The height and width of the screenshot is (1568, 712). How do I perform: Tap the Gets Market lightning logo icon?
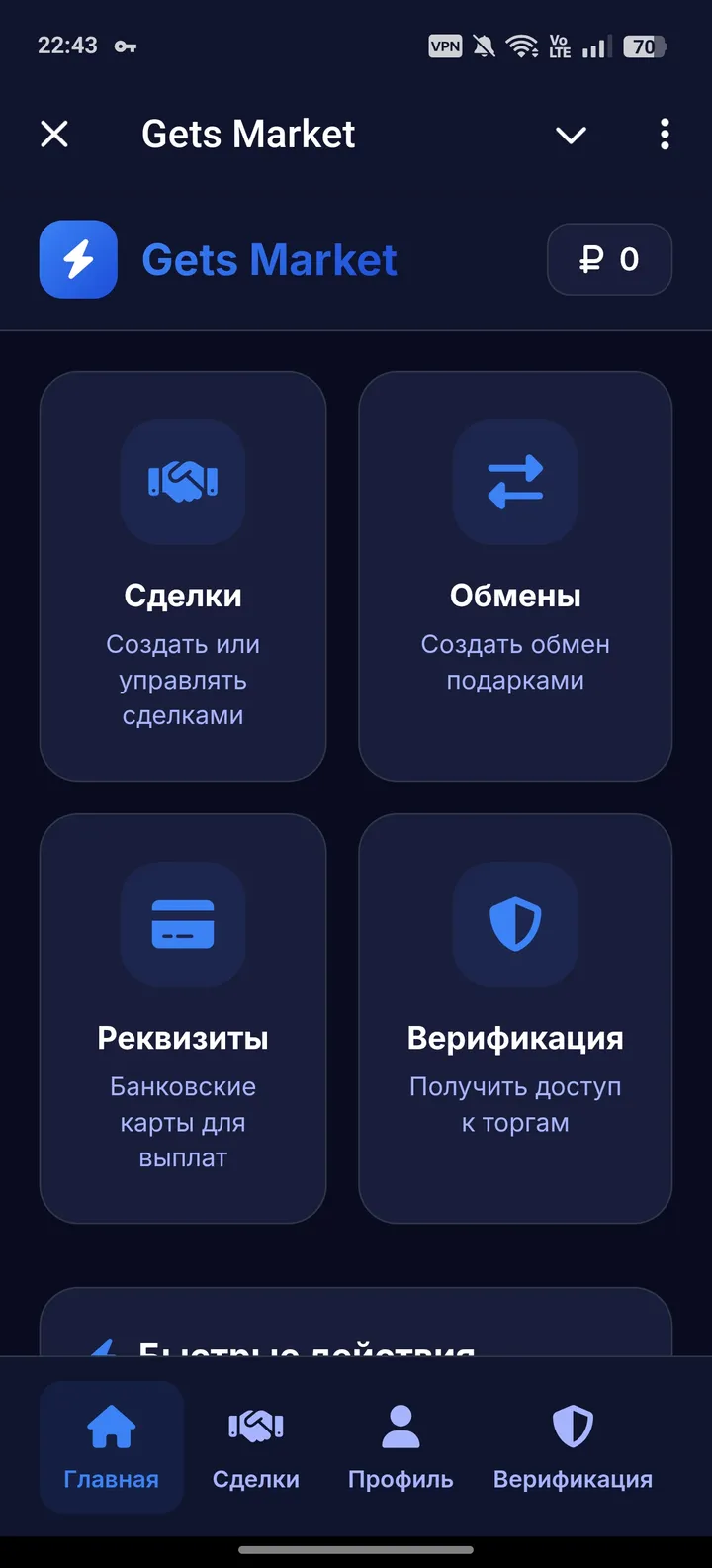pos(77,259)
